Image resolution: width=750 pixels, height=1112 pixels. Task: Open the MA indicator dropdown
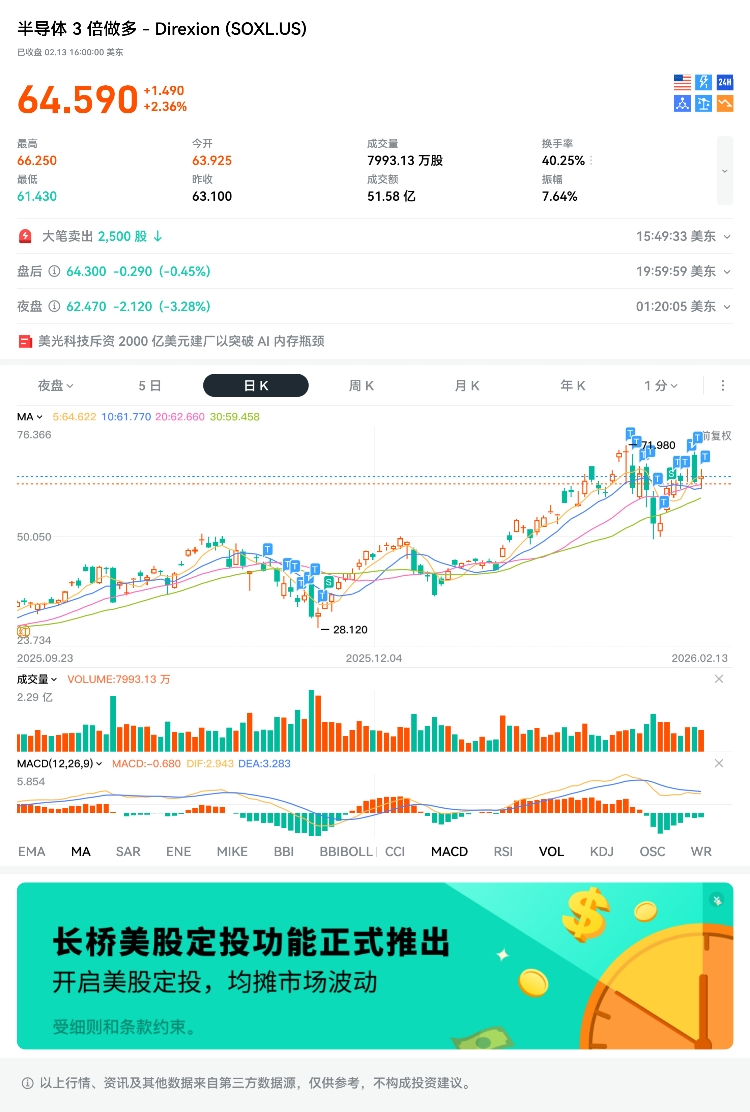29,417
